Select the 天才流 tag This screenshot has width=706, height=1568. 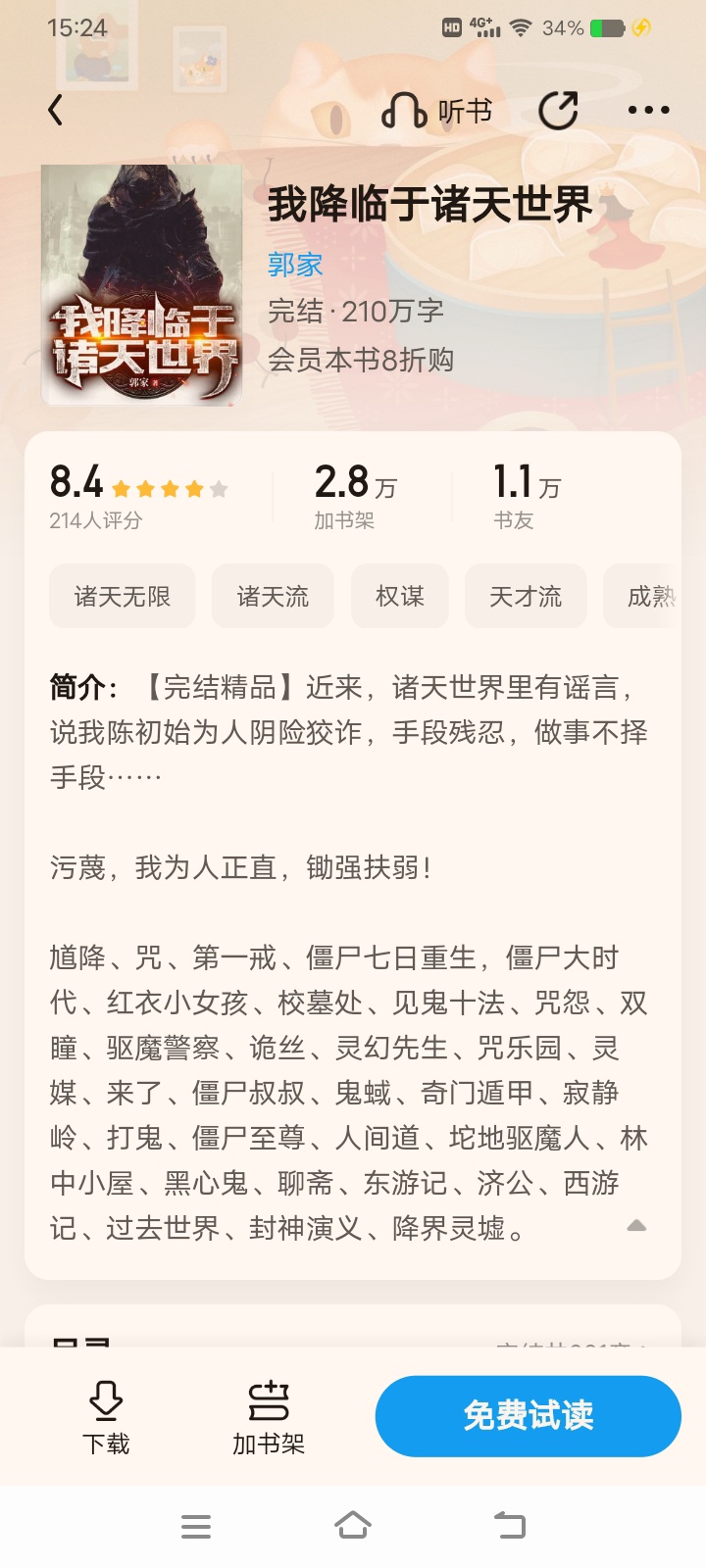point(526,596)
